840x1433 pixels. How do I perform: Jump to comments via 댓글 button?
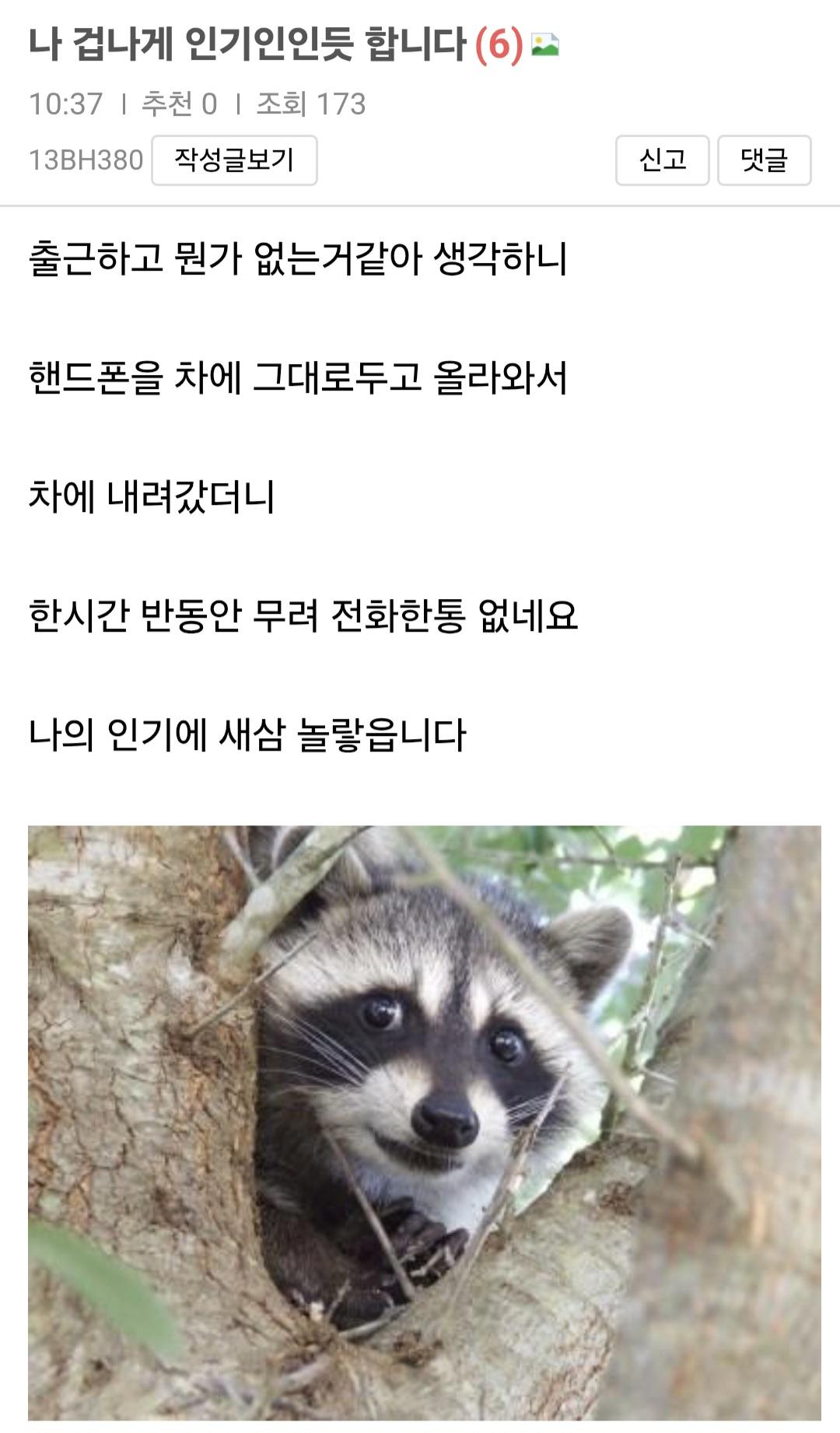pos(764,160)
